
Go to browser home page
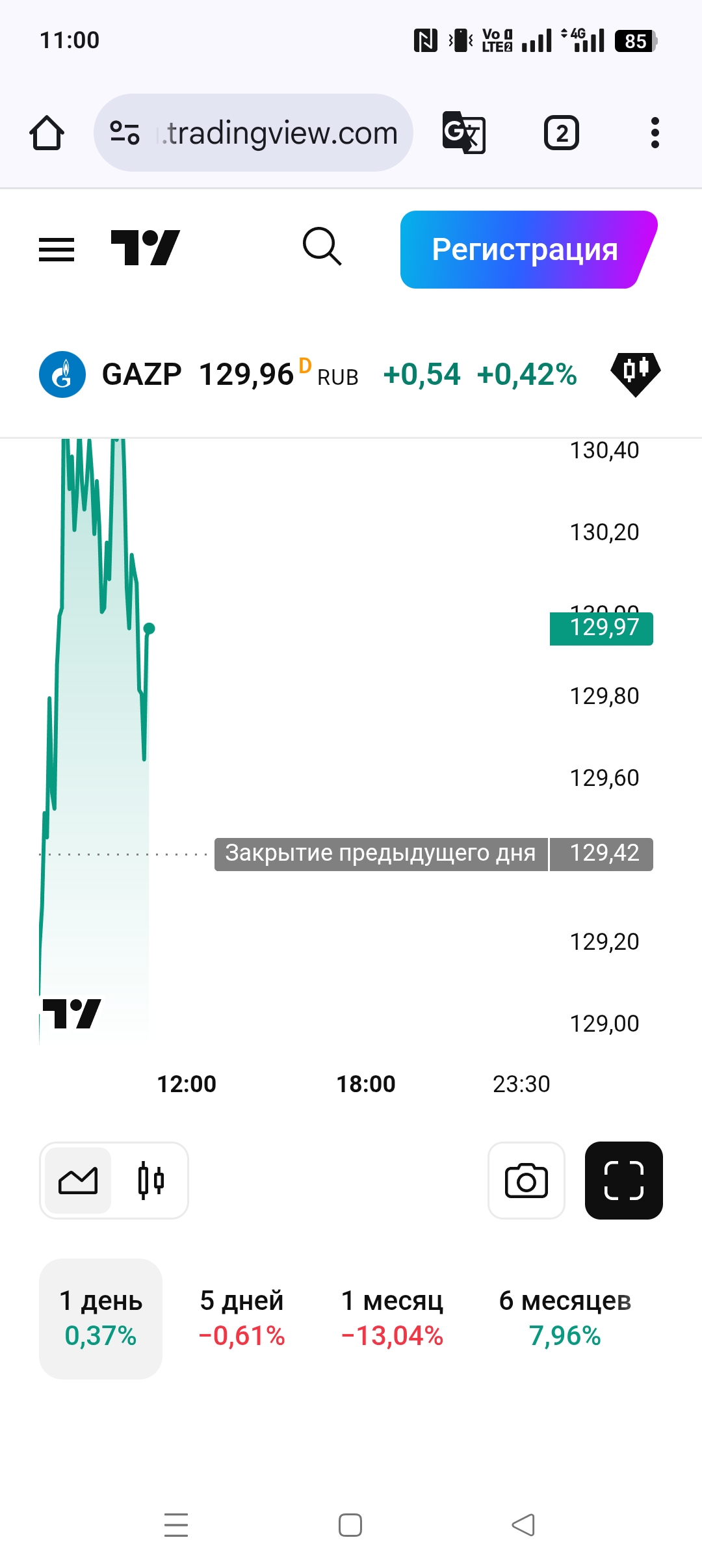47,133
